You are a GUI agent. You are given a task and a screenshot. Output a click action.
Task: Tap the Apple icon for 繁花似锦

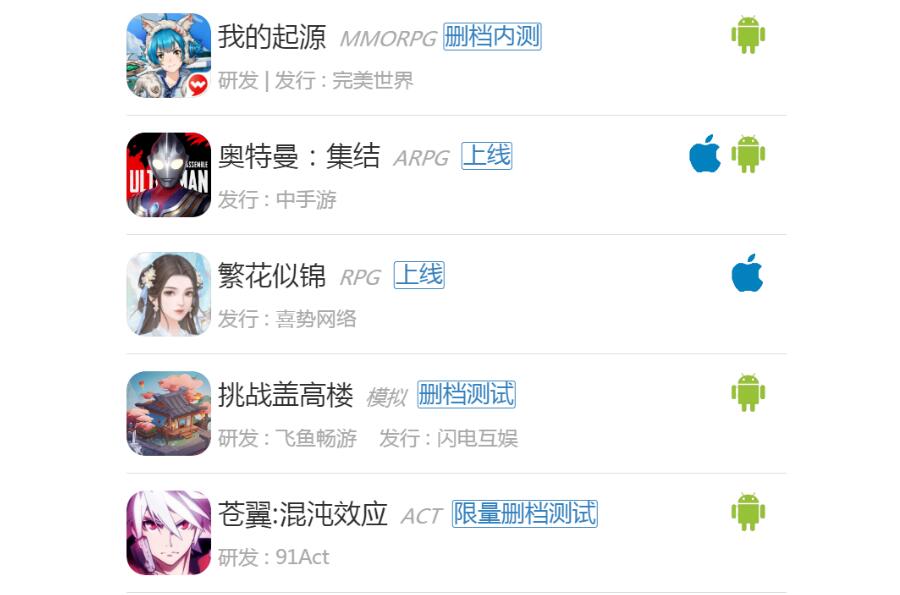coord(747,273)
